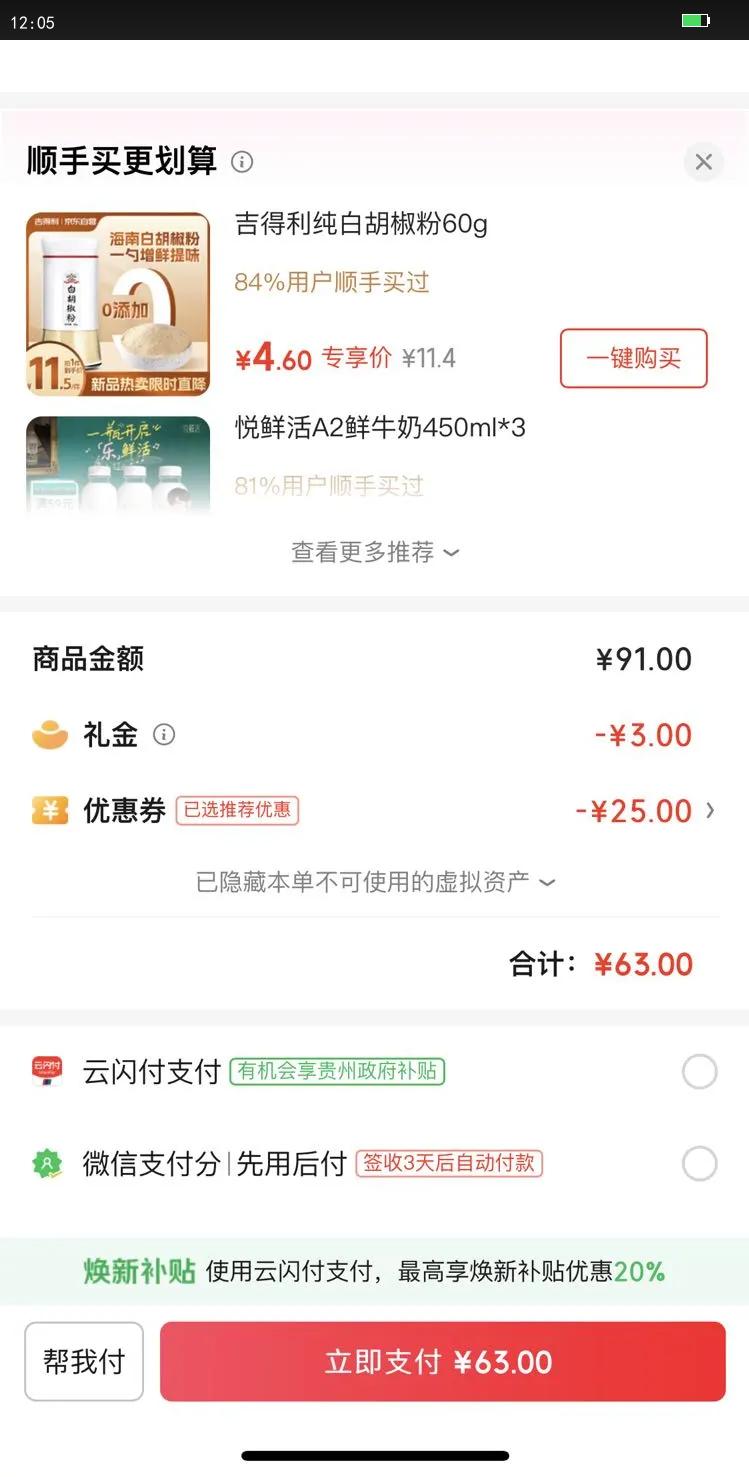The height and width of the screenshot is (1477, 749).
Task: Open the 悦鲜活A2鲜牛奶 product image
Action: point(118,465)
